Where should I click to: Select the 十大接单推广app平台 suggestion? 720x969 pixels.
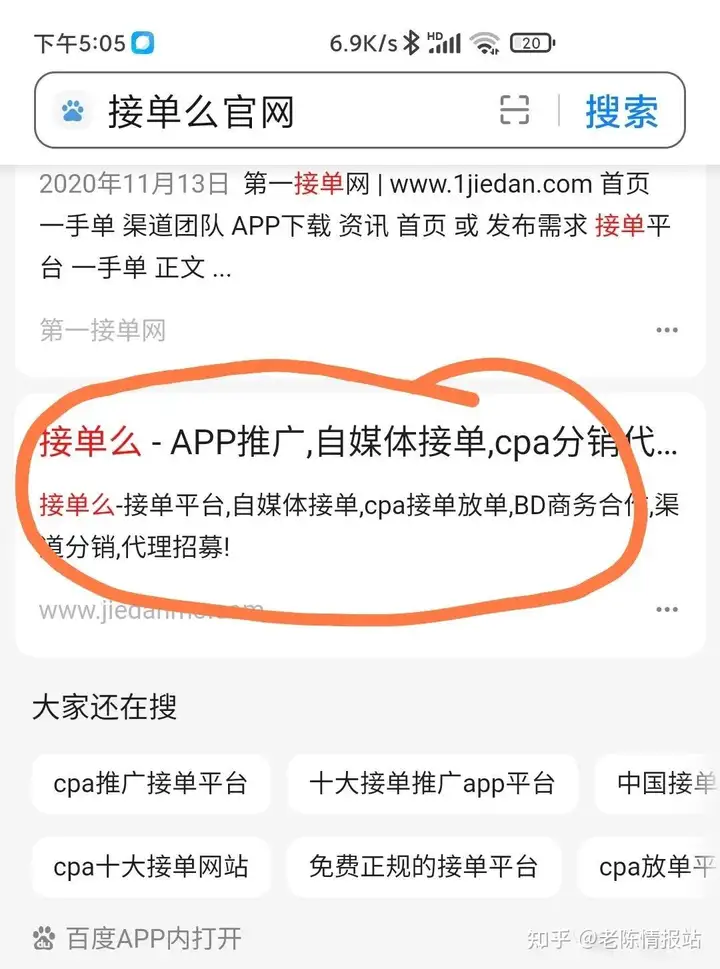(x=431, y=783)
